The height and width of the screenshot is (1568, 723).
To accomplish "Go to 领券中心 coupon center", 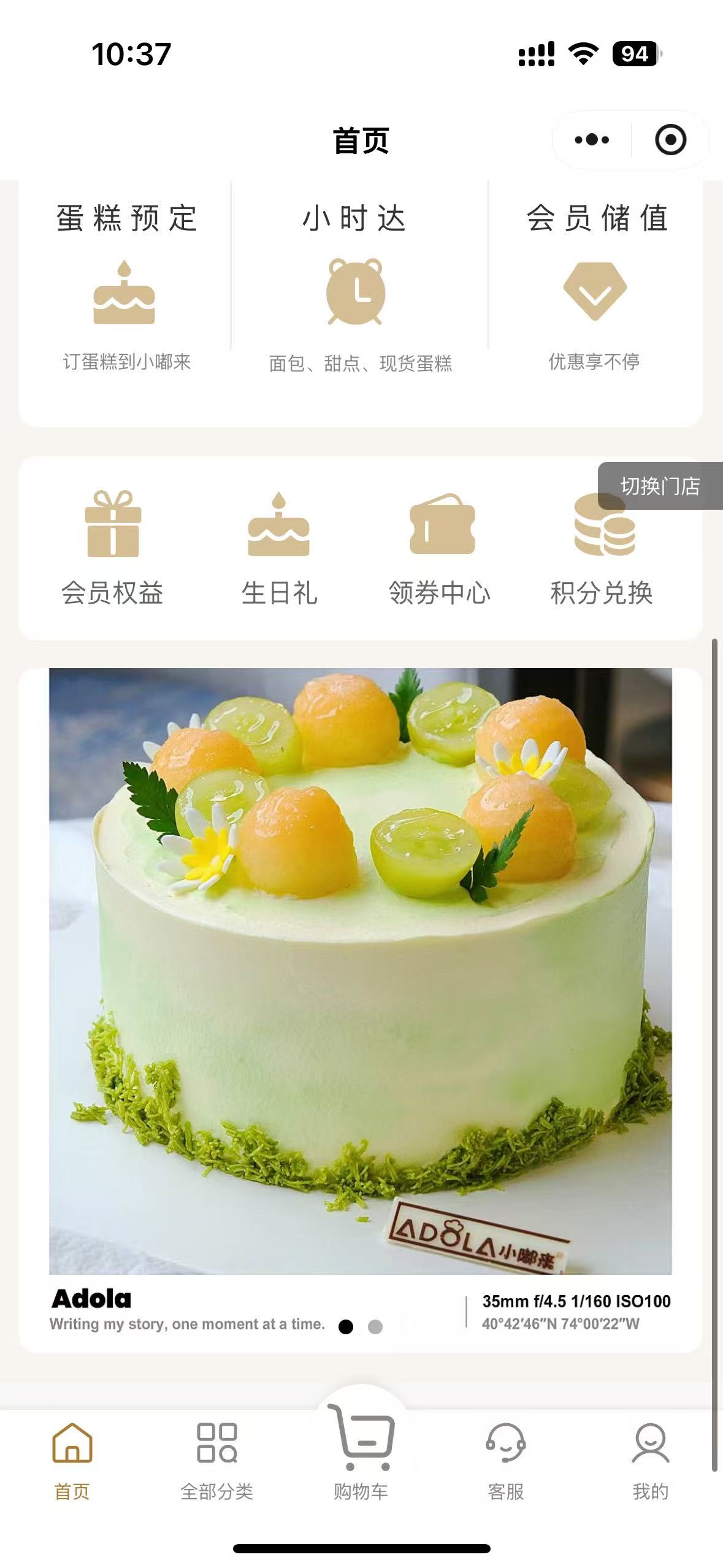I will (x=440, y=547).
